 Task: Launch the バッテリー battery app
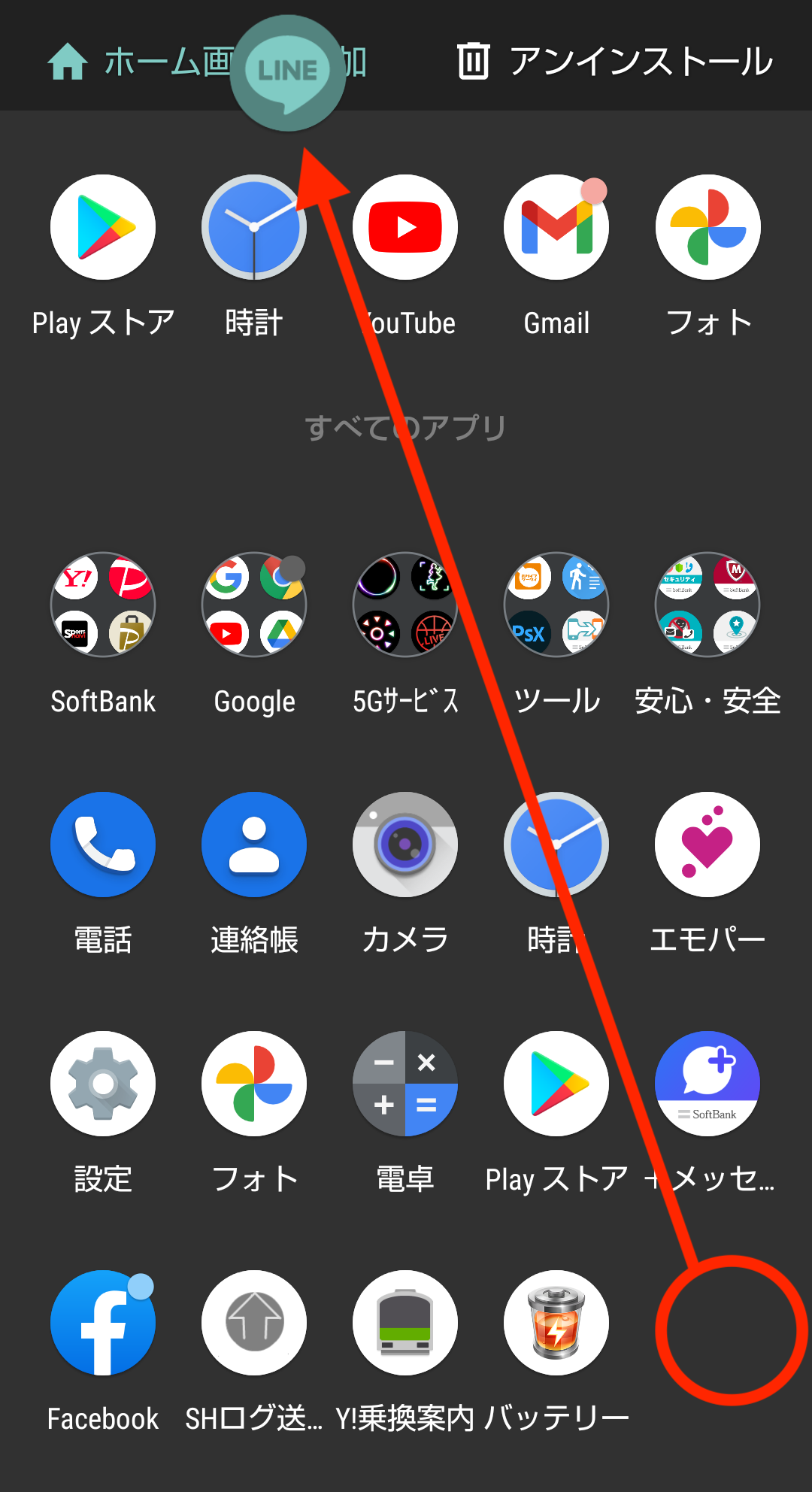[x=556, y=1324]
